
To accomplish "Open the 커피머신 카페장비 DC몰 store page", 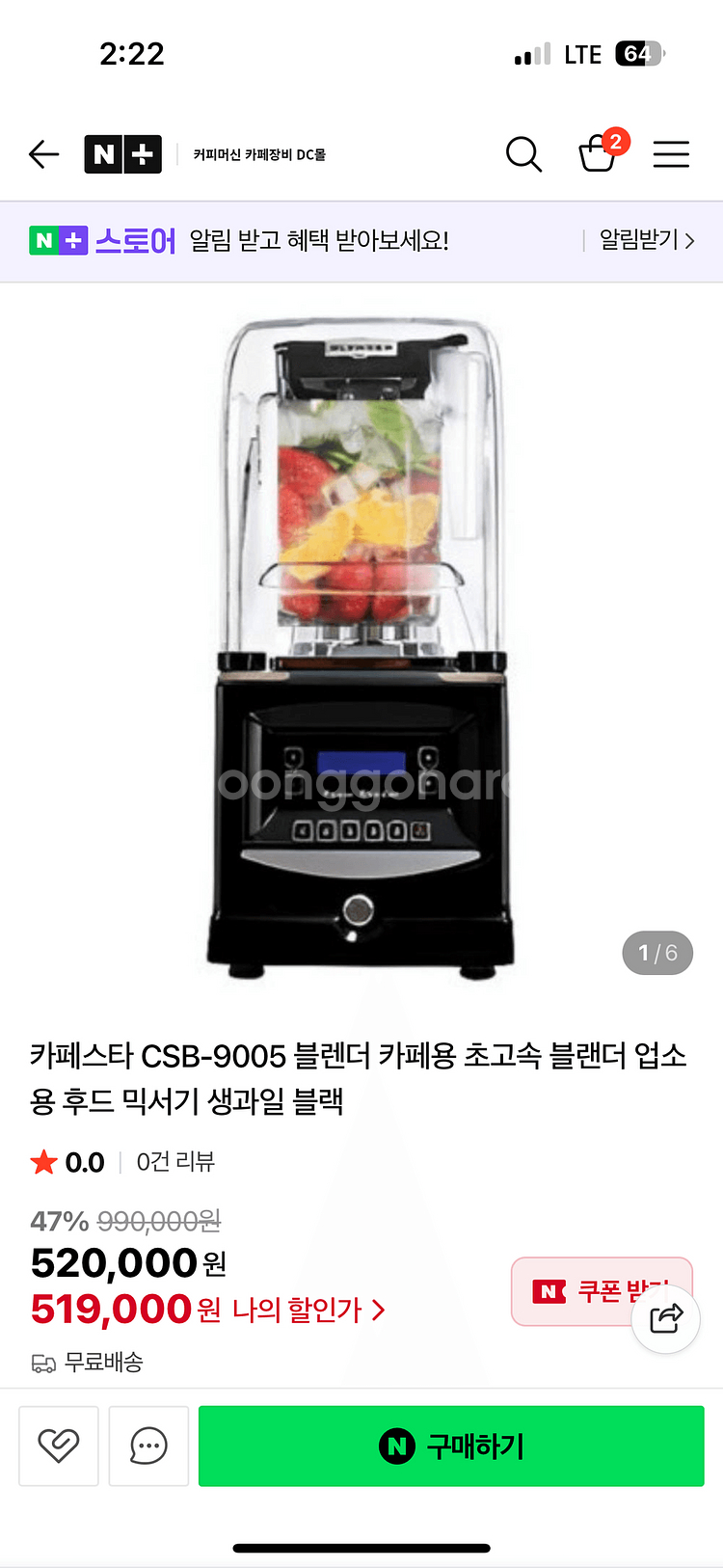I will click(259, 154).
